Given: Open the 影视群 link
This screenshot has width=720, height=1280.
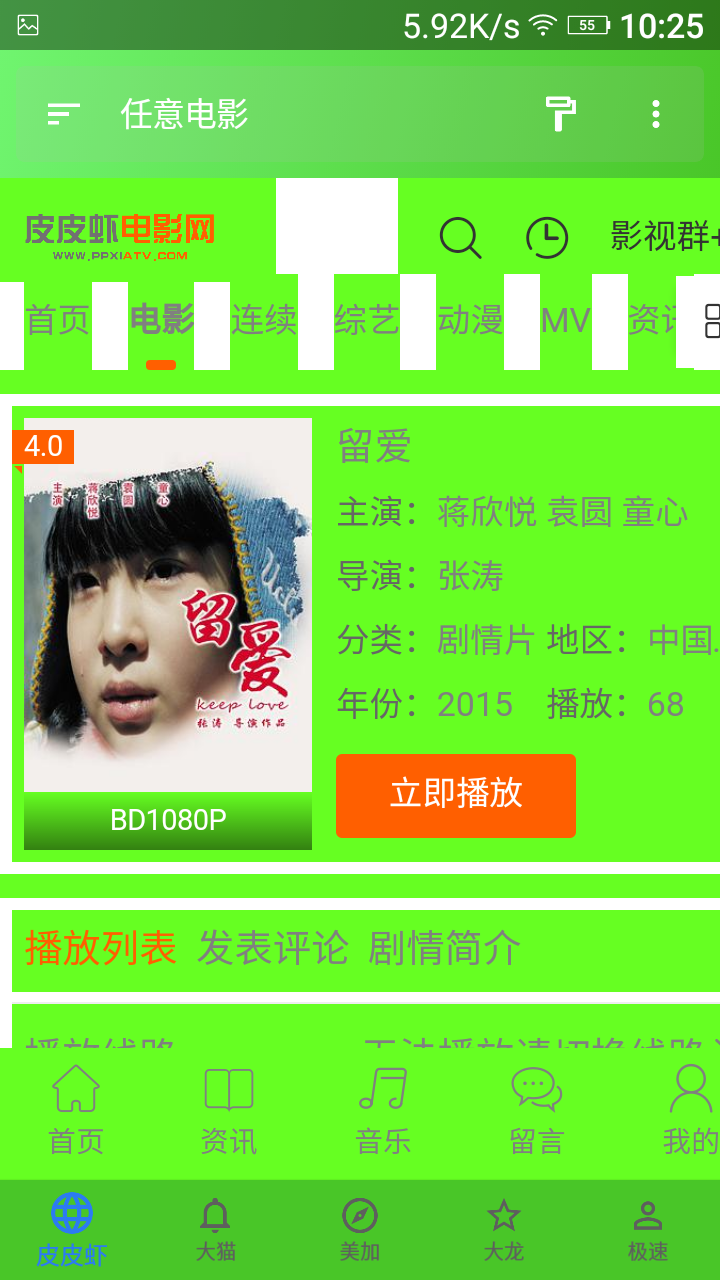Looking at the screenshot, I should [x=664, y=237].
